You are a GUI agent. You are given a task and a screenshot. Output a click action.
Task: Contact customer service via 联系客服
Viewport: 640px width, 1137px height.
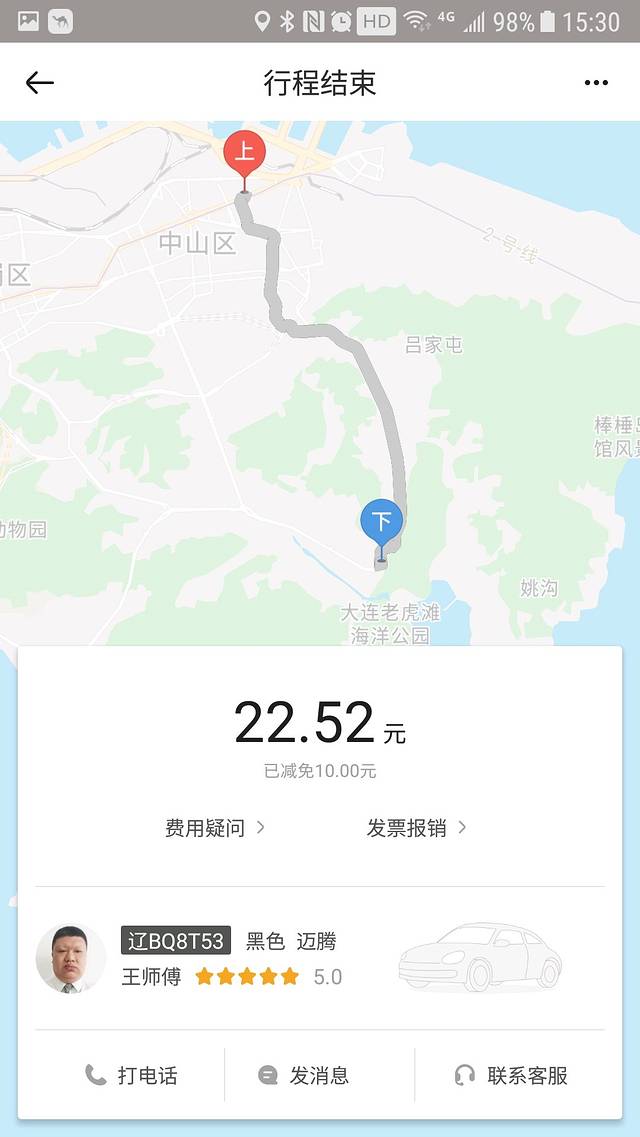511,1075
